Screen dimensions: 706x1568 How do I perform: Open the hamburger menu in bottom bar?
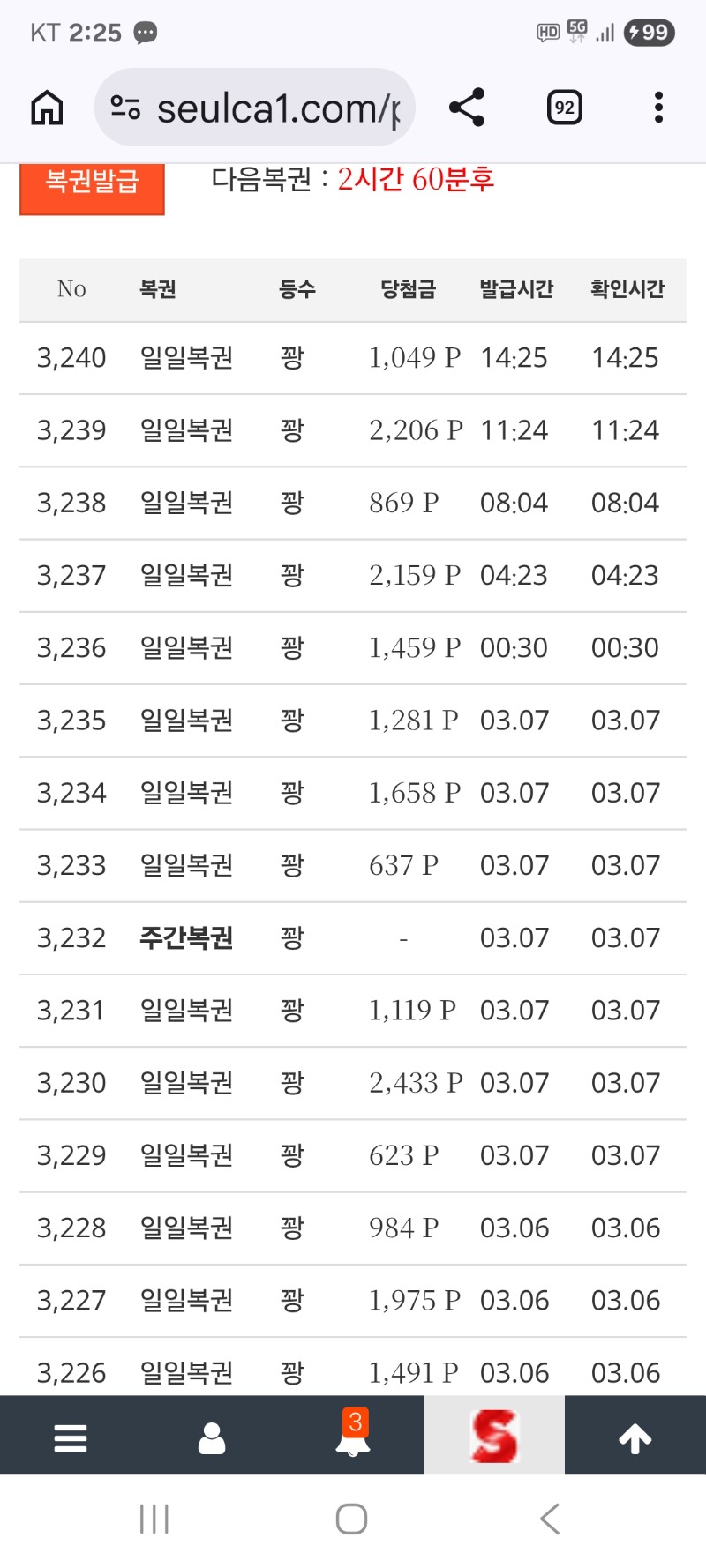71,1437
